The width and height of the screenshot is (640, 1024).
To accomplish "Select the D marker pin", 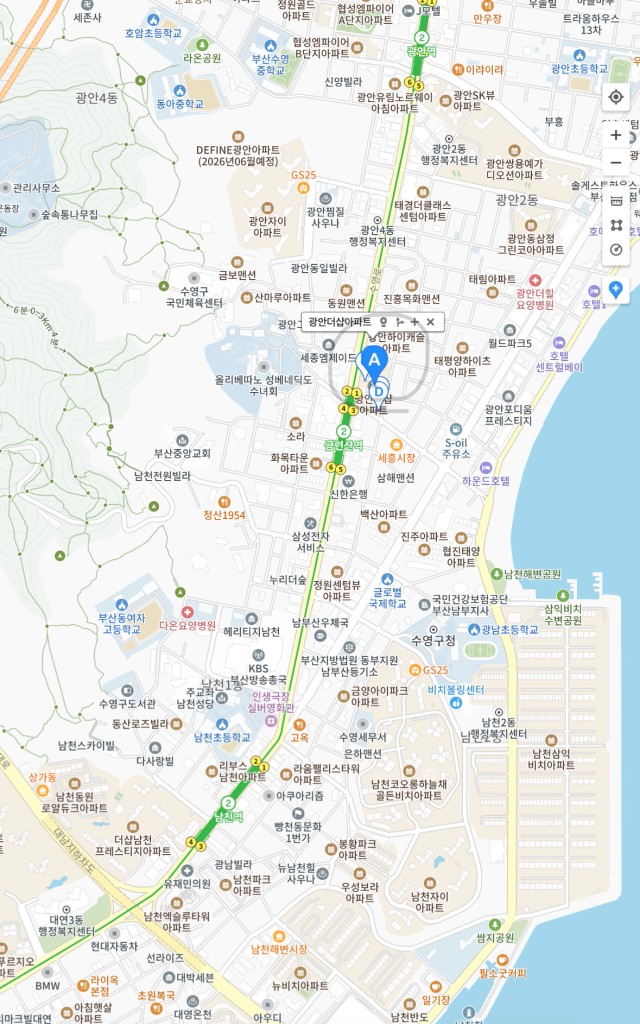I will [378, 392].
